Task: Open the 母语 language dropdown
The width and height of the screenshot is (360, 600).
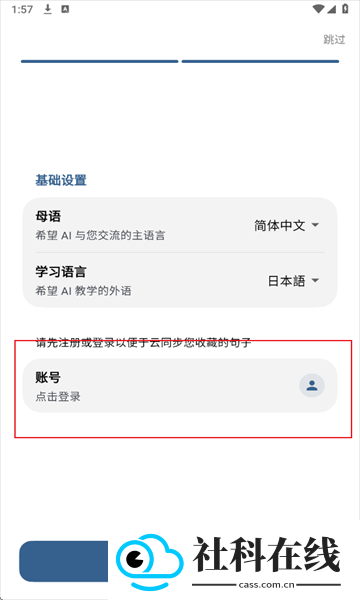Action: coord(287,225)
